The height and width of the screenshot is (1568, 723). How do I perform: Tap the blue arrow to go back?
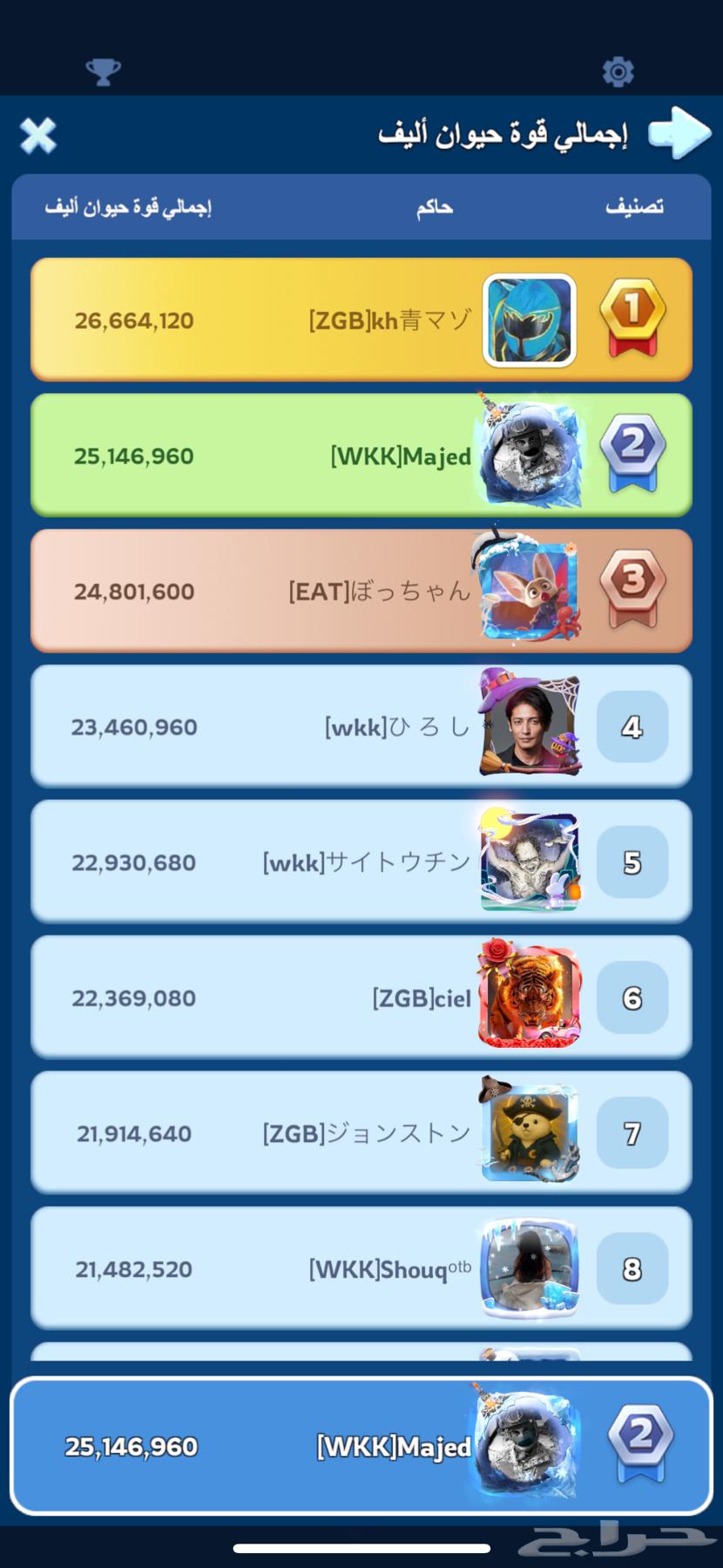click(x=679, y=133)
